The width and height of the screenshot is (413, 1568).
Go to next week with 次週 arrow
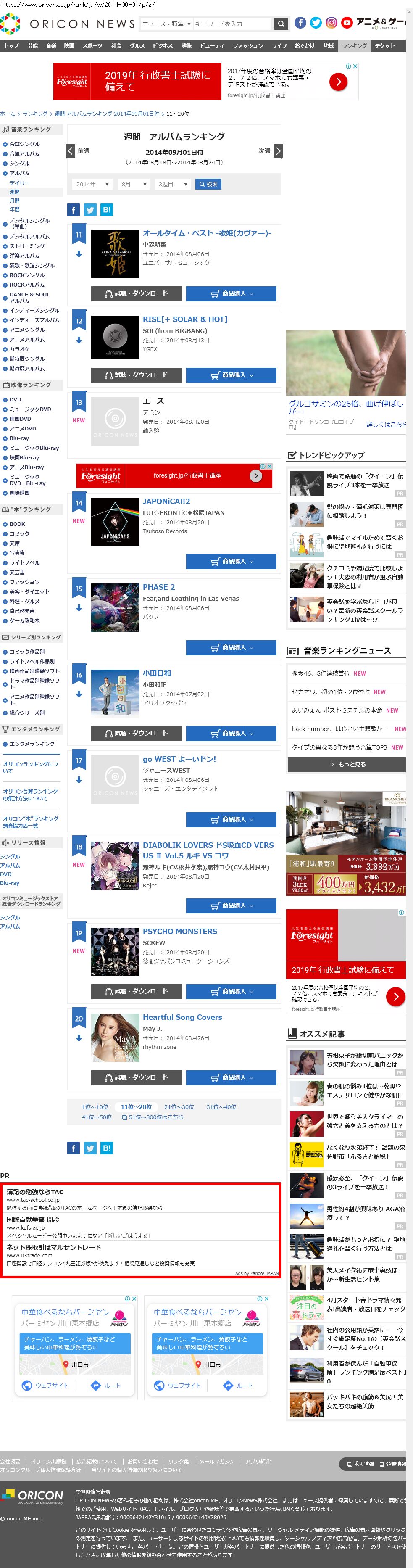click(278, 151)
